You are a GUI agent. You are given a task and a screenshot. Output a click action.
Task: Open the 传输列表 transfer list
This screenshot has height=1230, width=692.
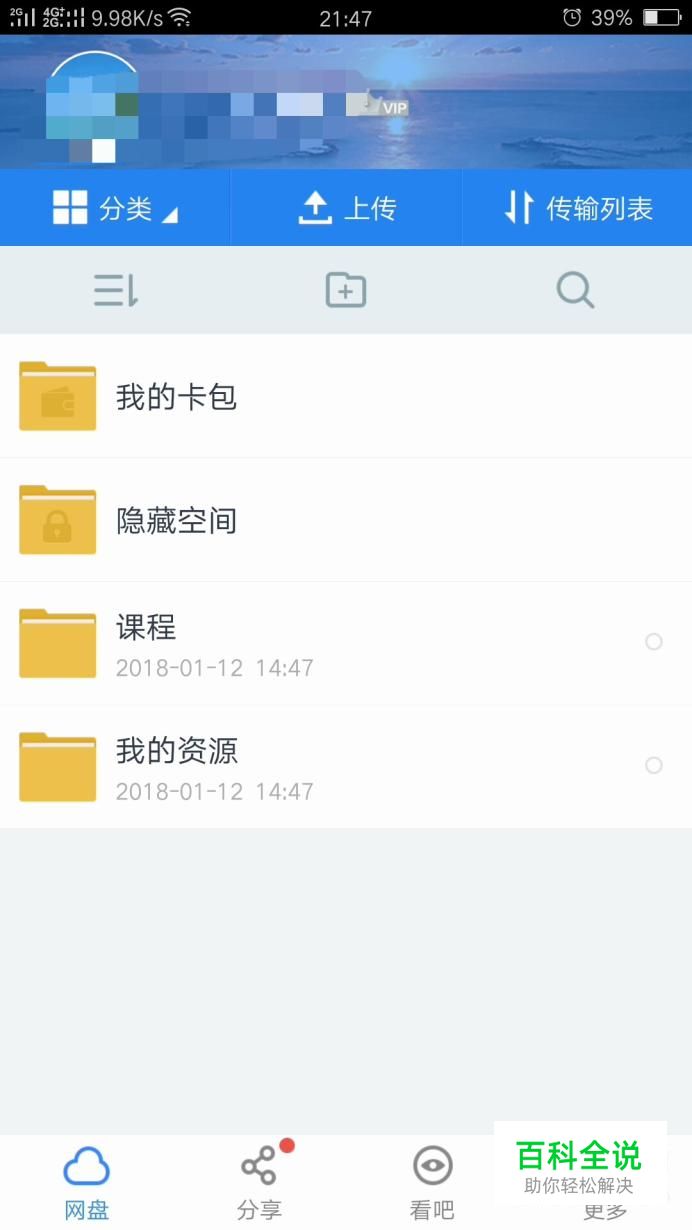click(x=577, y=208)
